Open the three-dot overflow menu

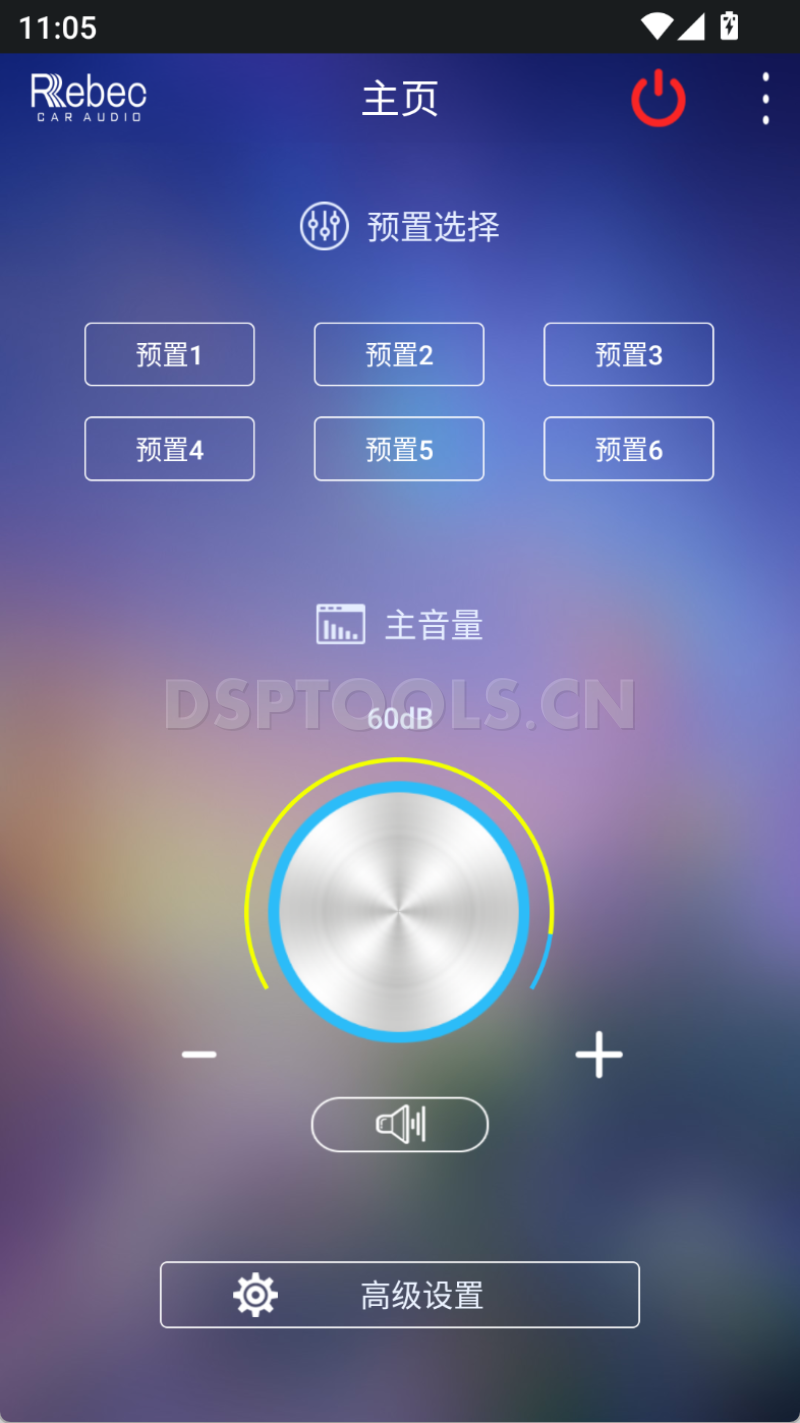[x=765, y=99]
